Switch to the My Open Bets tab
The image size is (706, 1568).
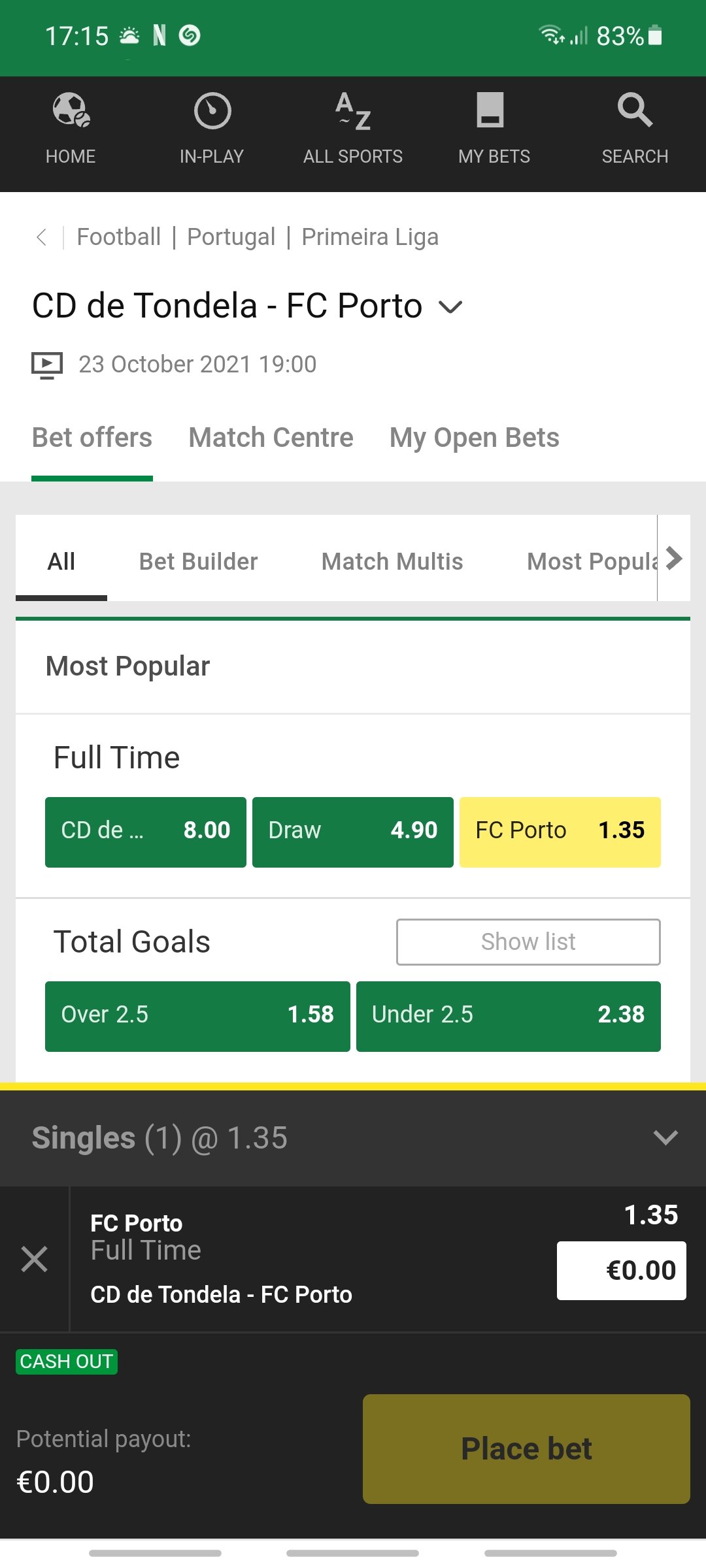pyautogui.click(x=475, y=438)
